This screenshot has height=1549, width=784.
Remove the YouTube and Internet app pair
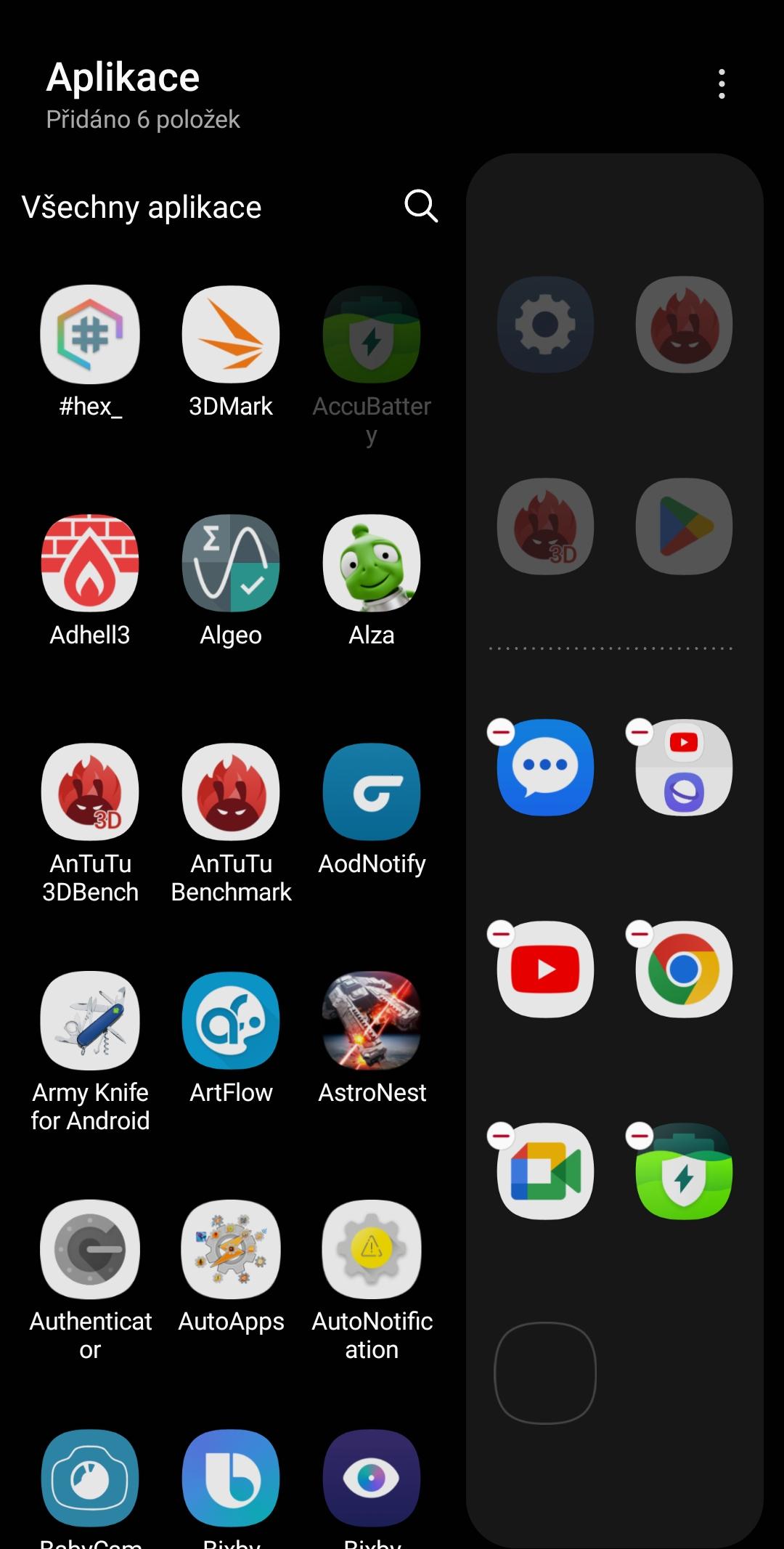click(x=640, y=732)
